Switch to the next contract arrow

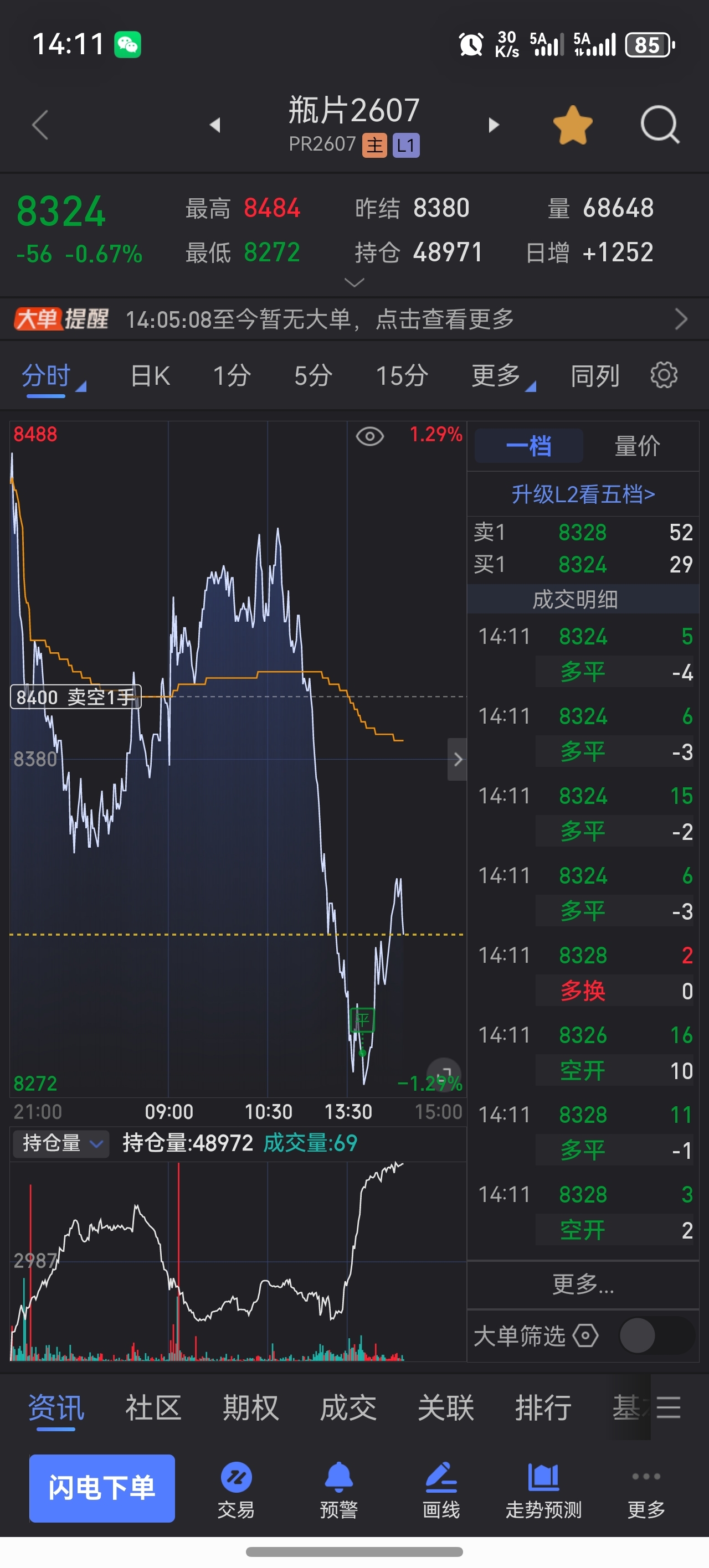(x=494, y=125)
